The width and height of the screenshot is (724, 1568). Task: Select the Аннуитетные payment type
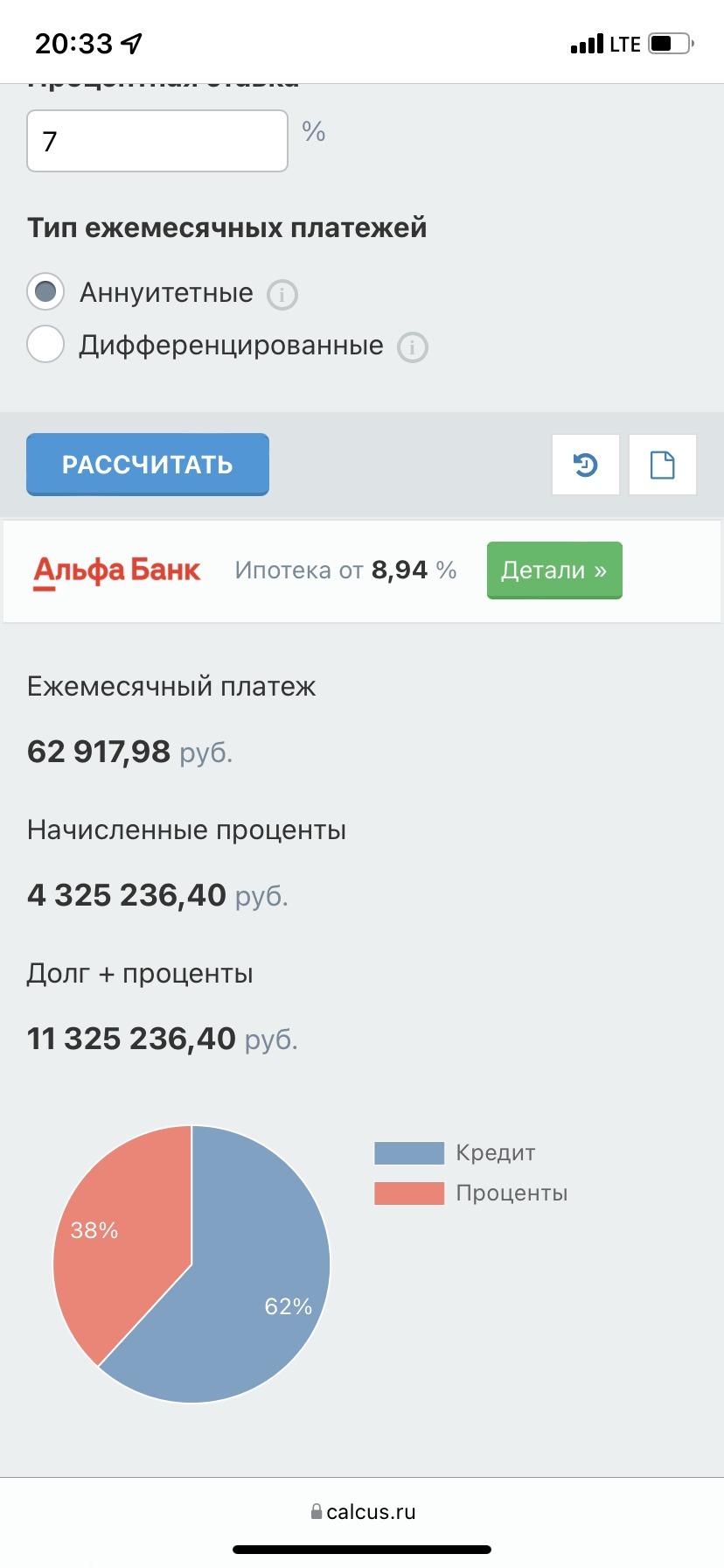point(46,291)
